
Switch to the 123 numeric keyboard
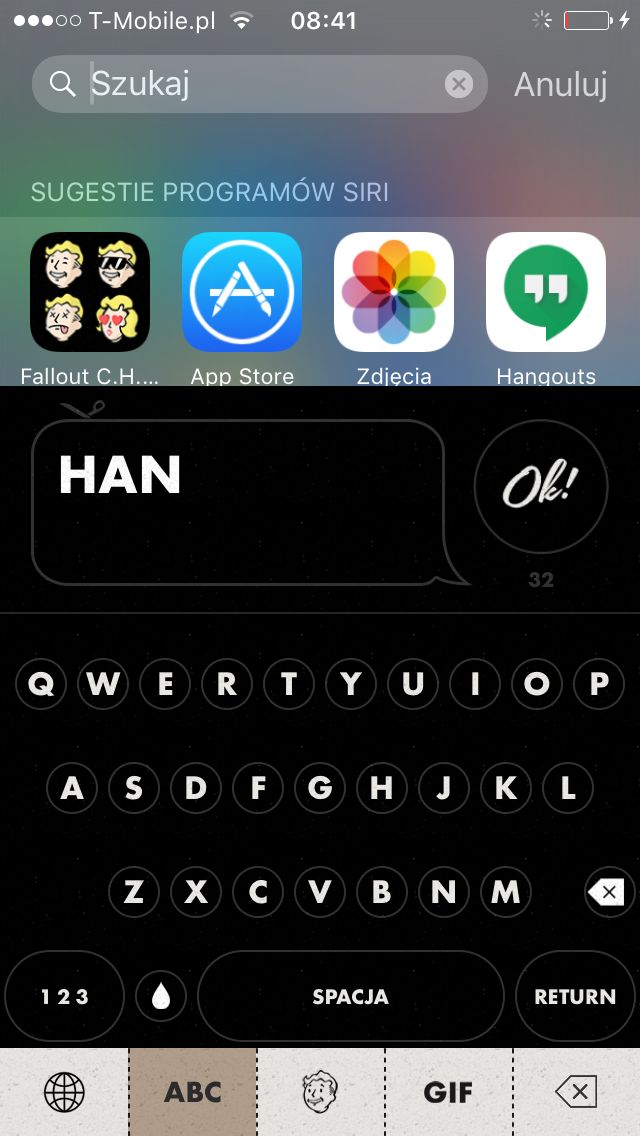65,996
